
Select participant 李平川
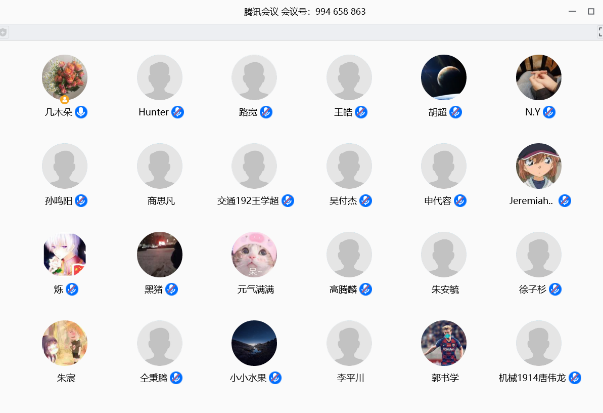[x=349, y=343]
